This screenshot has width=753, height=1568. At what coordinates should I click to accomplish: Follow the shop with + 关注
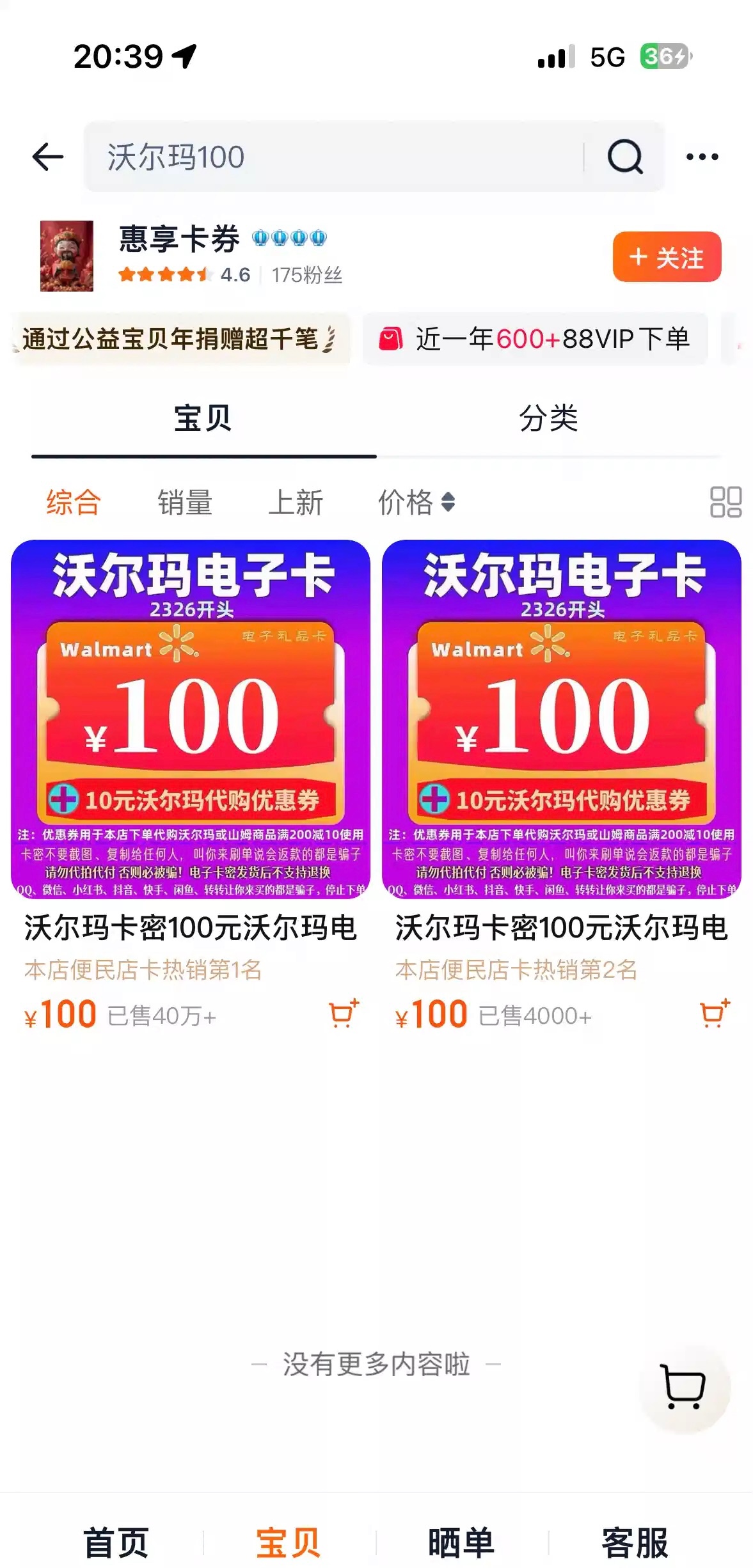coord(667,257)
